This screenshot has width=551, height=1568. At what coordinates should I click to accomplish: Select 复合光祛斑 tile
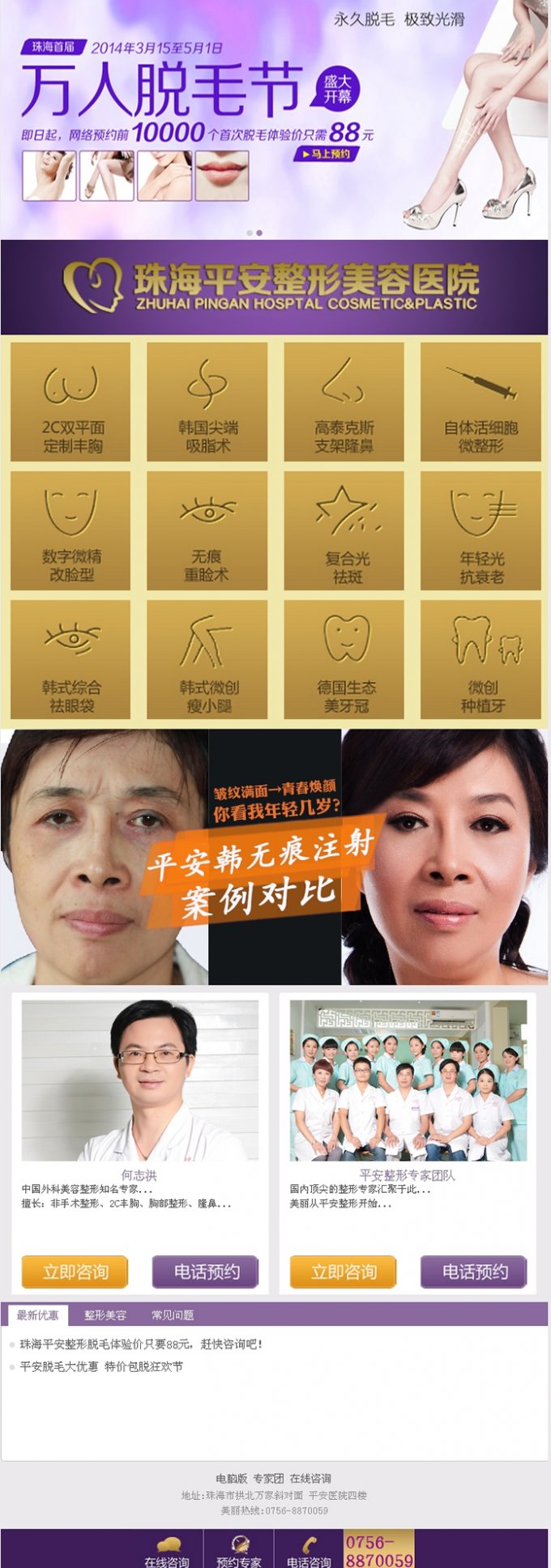[344, 531]
